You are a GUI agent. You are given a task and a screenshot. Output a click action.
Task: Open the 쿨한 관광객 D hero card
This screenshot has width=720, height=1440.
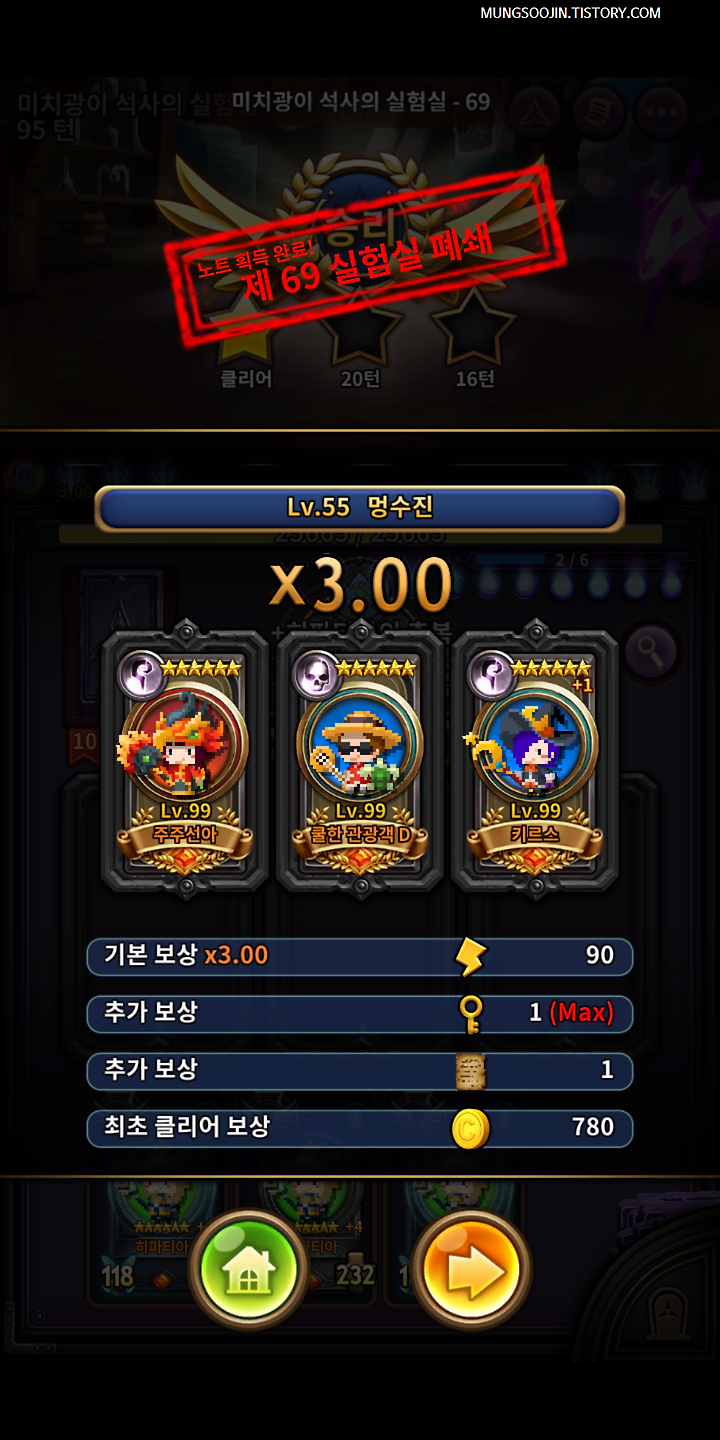[x=360, y=760]
